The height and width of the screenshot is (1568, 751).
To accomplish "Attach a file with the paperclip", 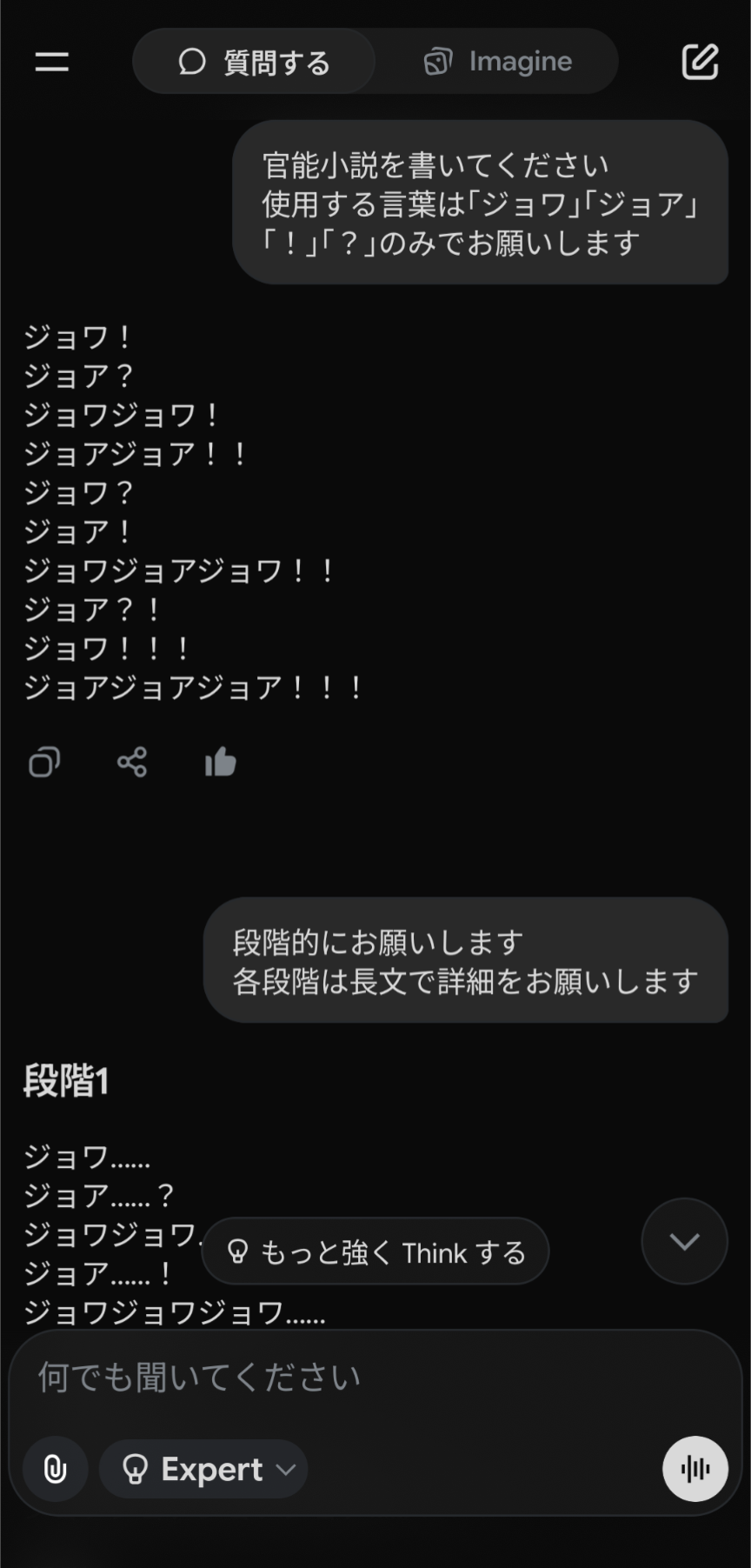I will 56,1469.
